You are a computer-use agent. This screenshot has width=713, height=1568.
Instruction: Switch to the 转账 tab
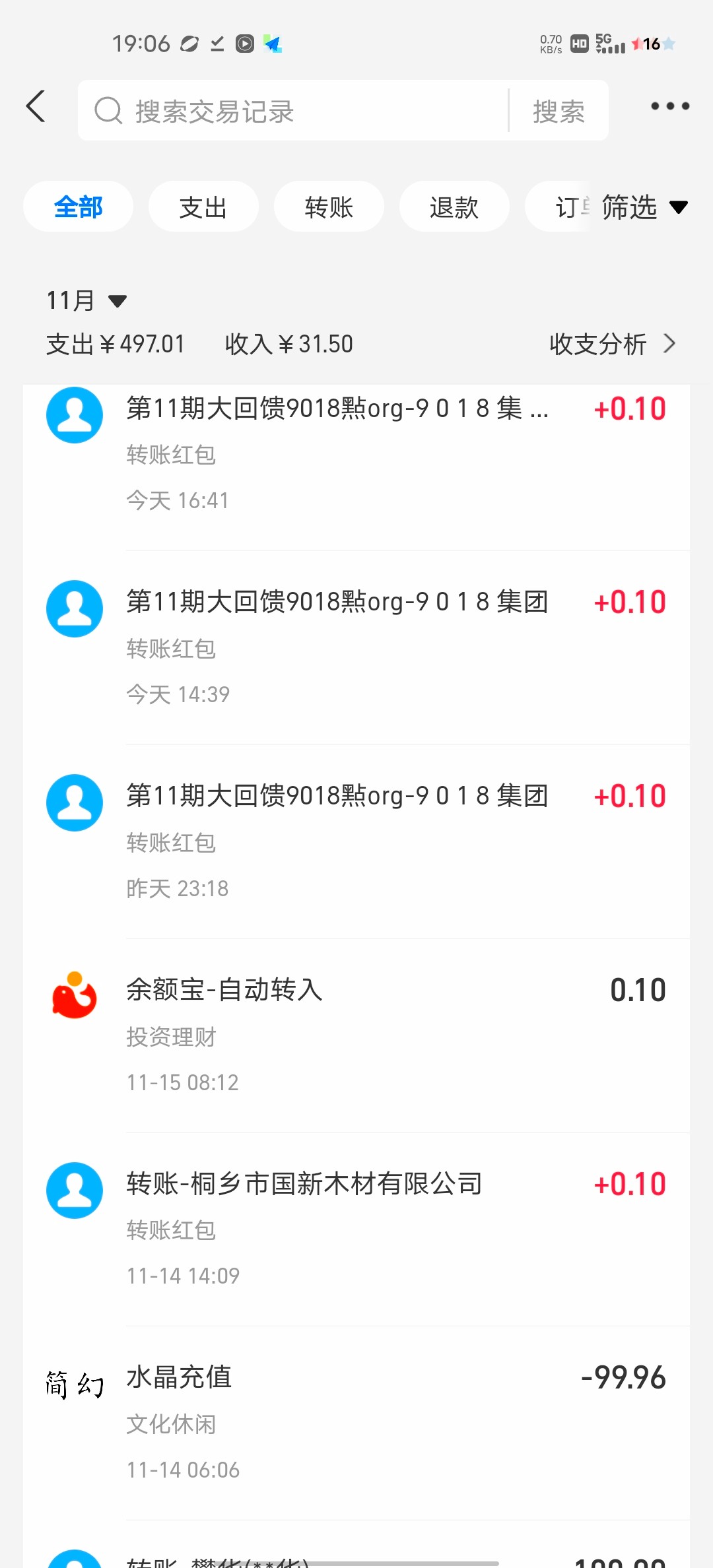pos(329,207)
